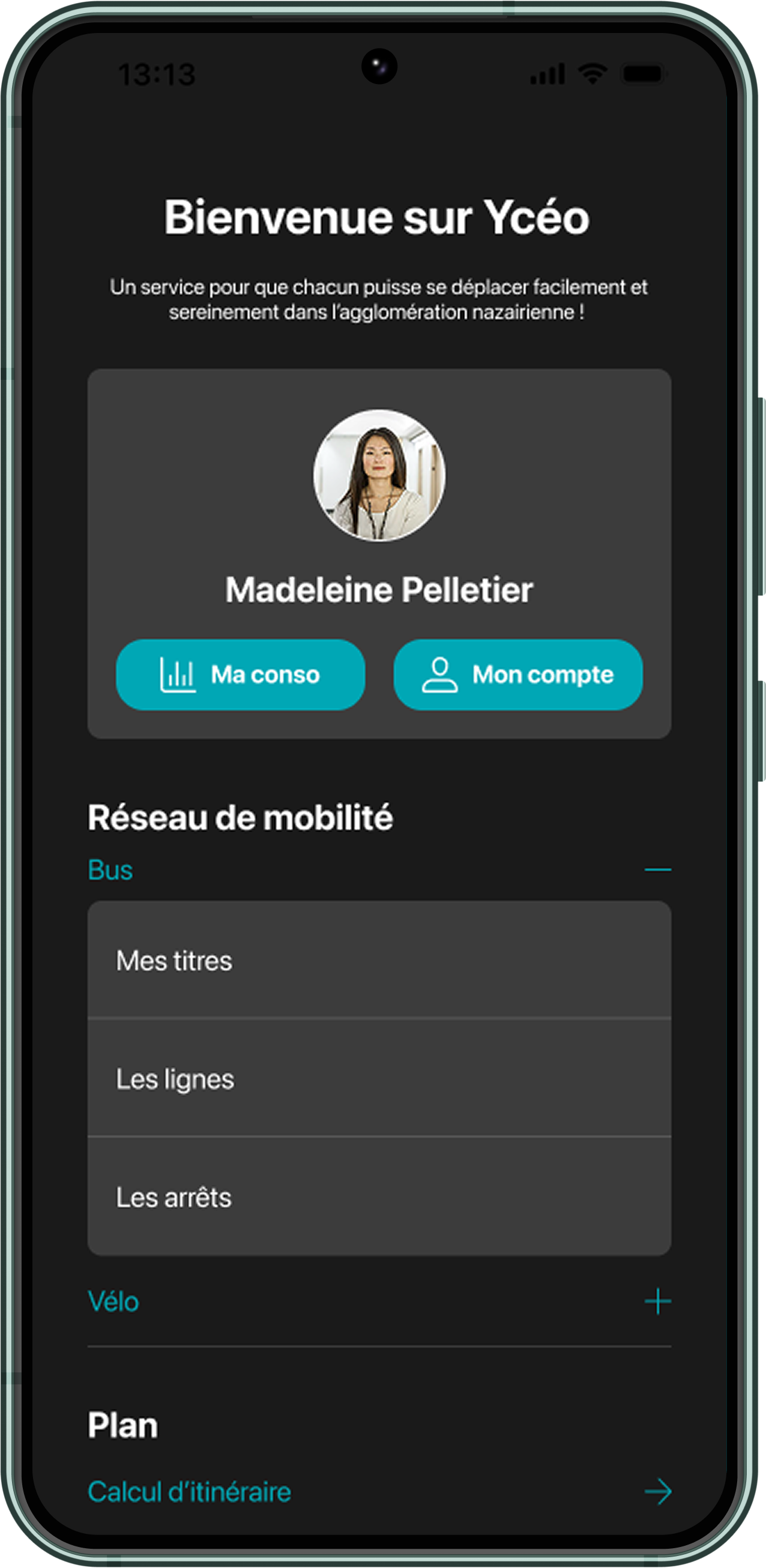This screenshot has height=1568, width=766.
Task: Open Les arrêts row
Action: [379, 1197]
